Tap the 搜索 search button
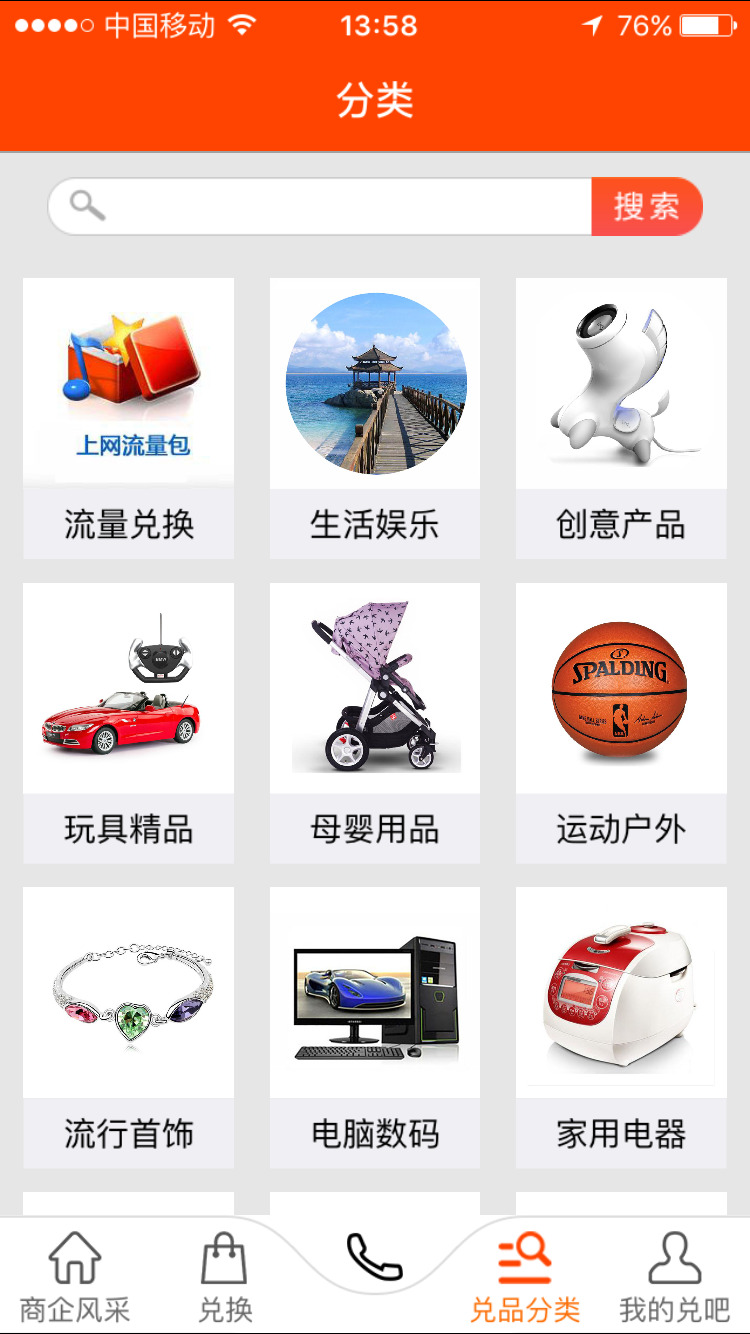The height and width of the screenshot is (1334, 750). (647, 207)
